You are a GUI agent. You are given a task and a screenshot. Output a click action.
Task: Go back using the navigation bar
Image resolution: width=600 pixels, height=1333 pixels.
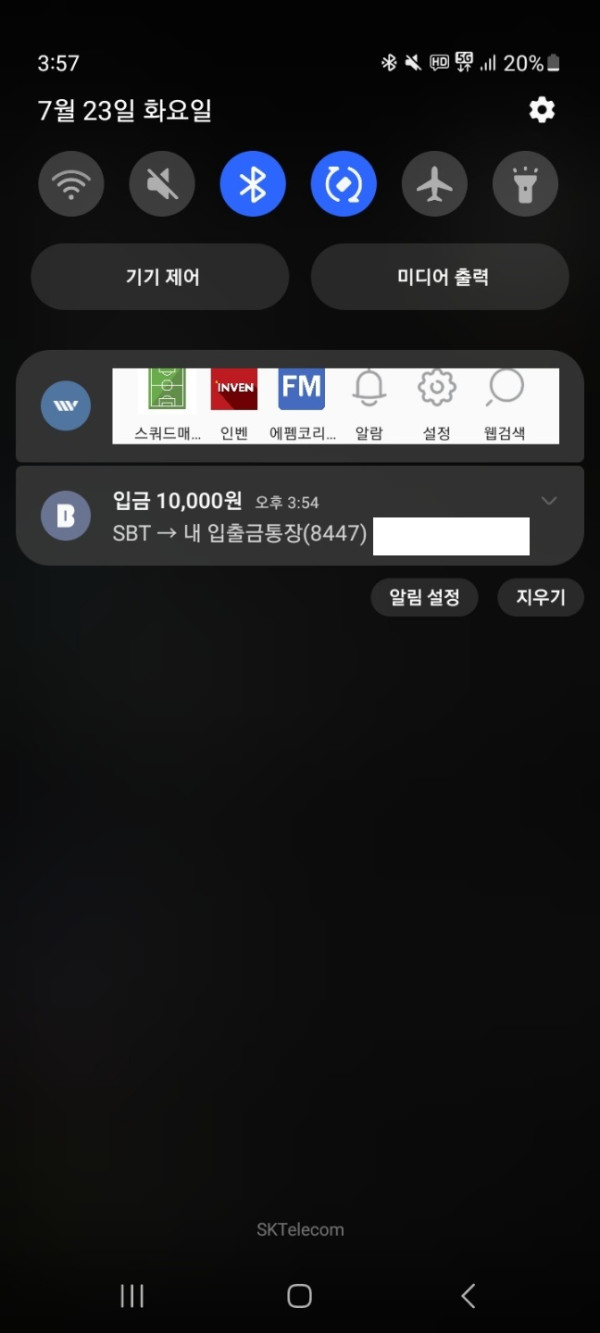(x=467, y=1296)
